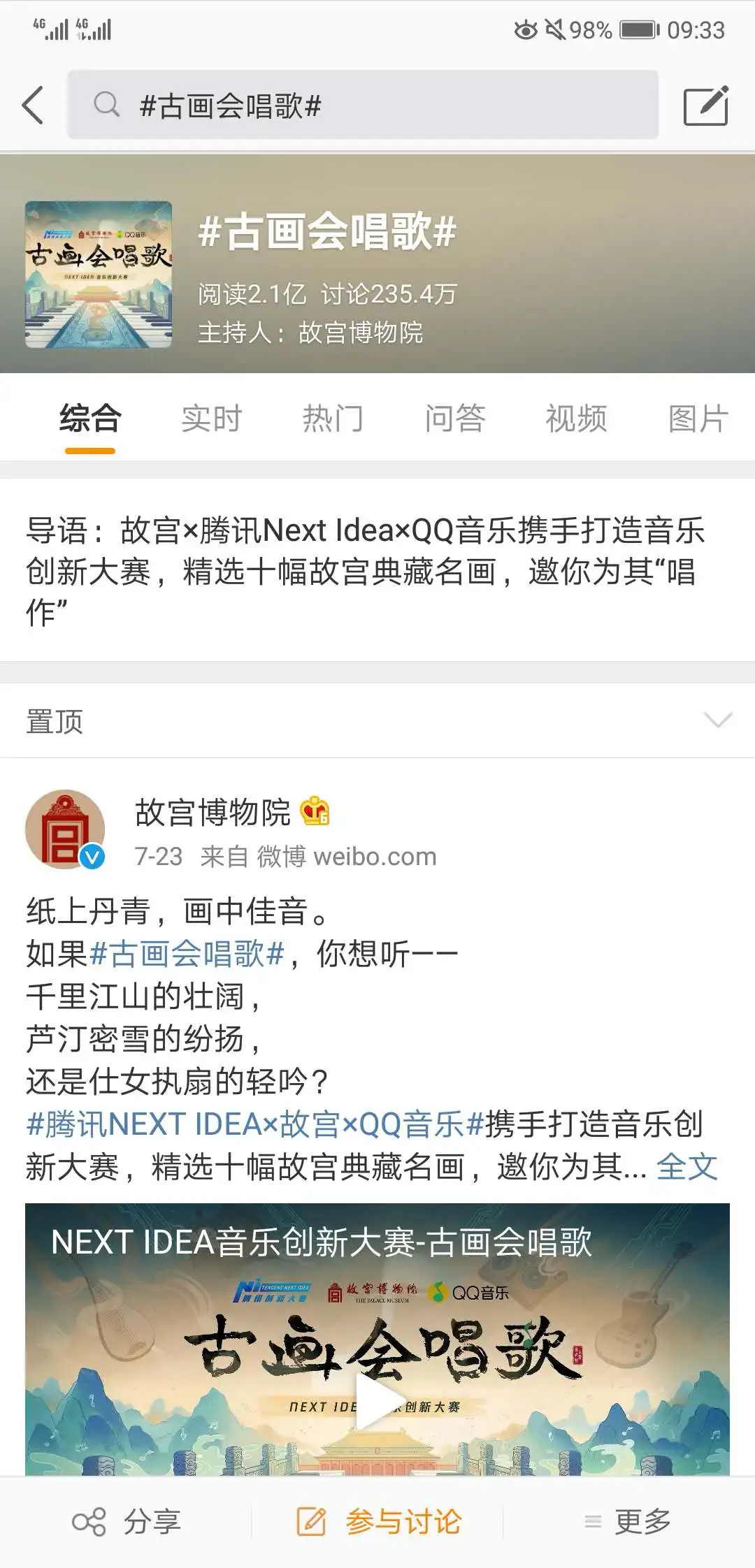The width and height of the screenshot is (755, 1568).
Task: Go back using the top-left arrow
Action: click(33, 106)
